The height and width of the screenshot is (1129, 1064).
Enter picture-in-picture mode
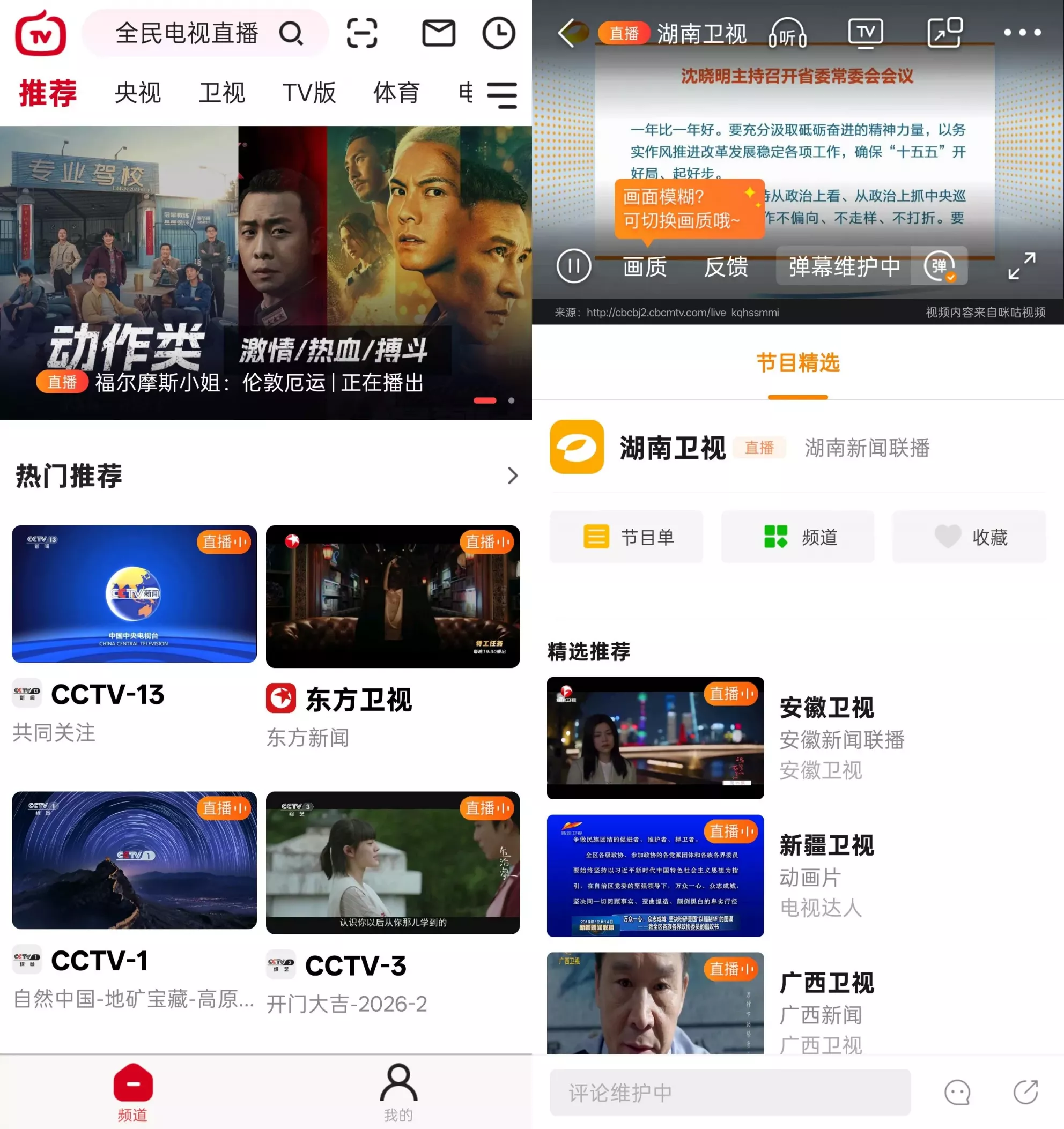pyautogui.click(x=944, y=33)
